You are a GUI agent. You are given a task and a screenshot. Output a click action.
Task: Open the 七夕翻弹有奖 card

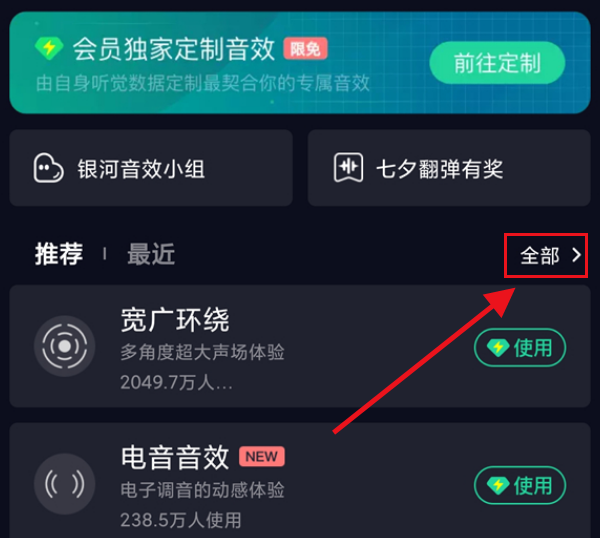[448, 168]
